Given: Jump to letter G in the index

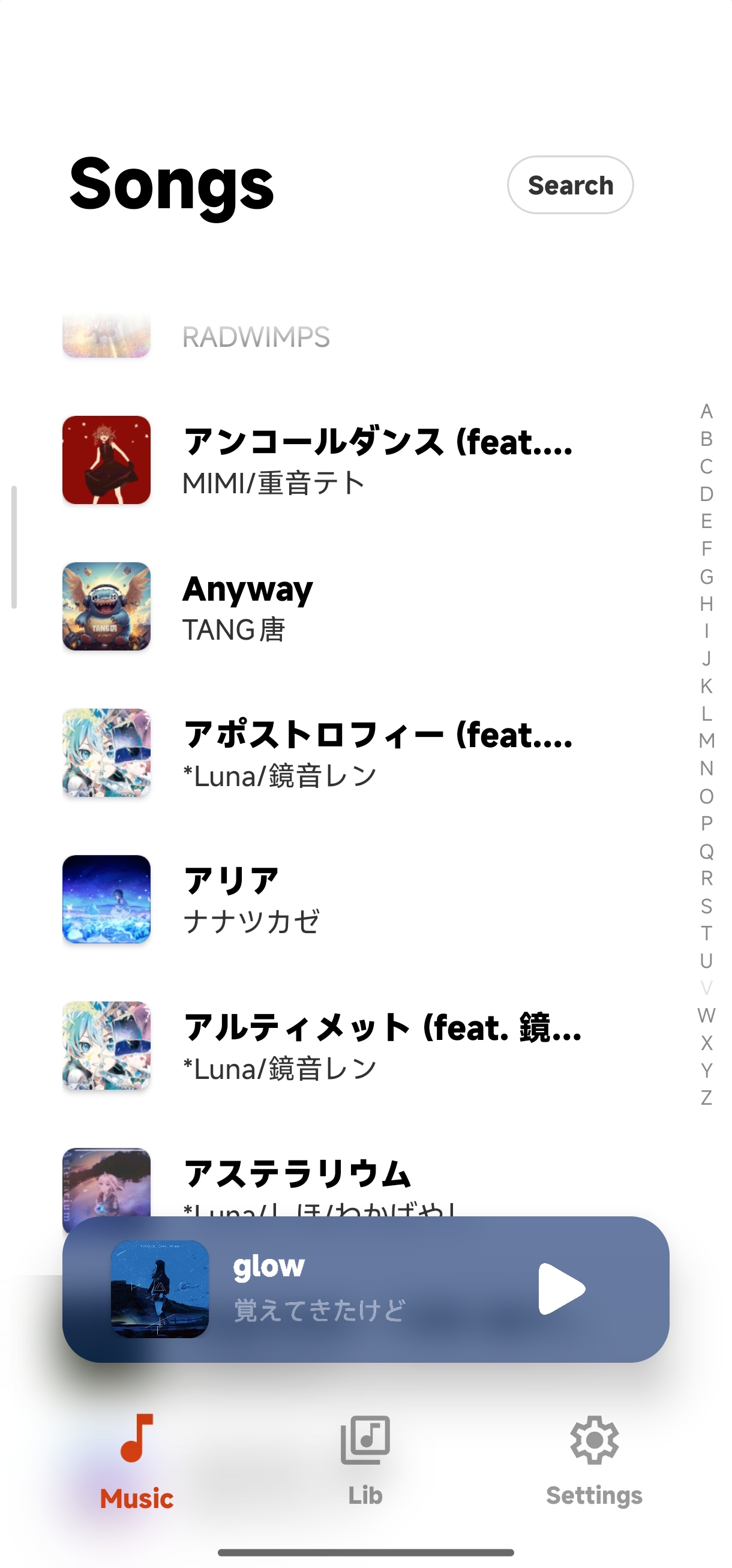Looking at the screenshot, I should pos(706,576).
